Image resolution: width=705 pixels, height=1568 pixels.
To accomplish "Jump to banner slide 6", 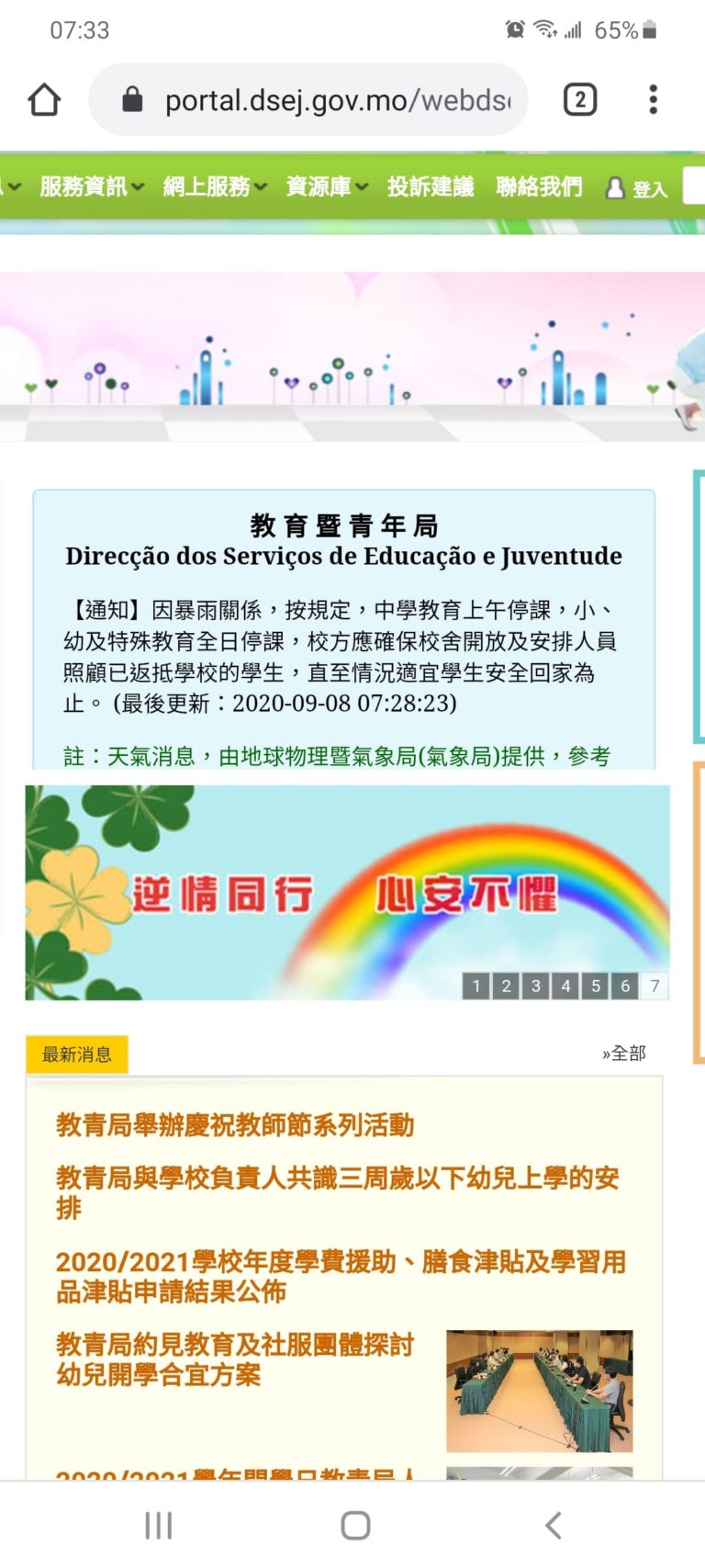I will 625,986.
